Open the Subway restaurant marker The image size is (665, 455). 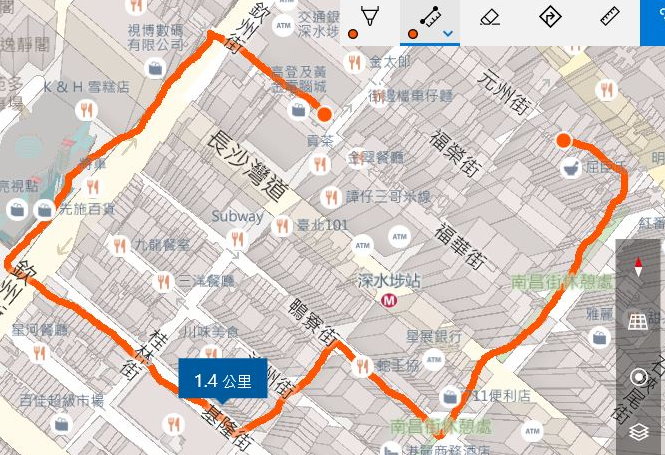pyautogui.click(x=238, y=238)
